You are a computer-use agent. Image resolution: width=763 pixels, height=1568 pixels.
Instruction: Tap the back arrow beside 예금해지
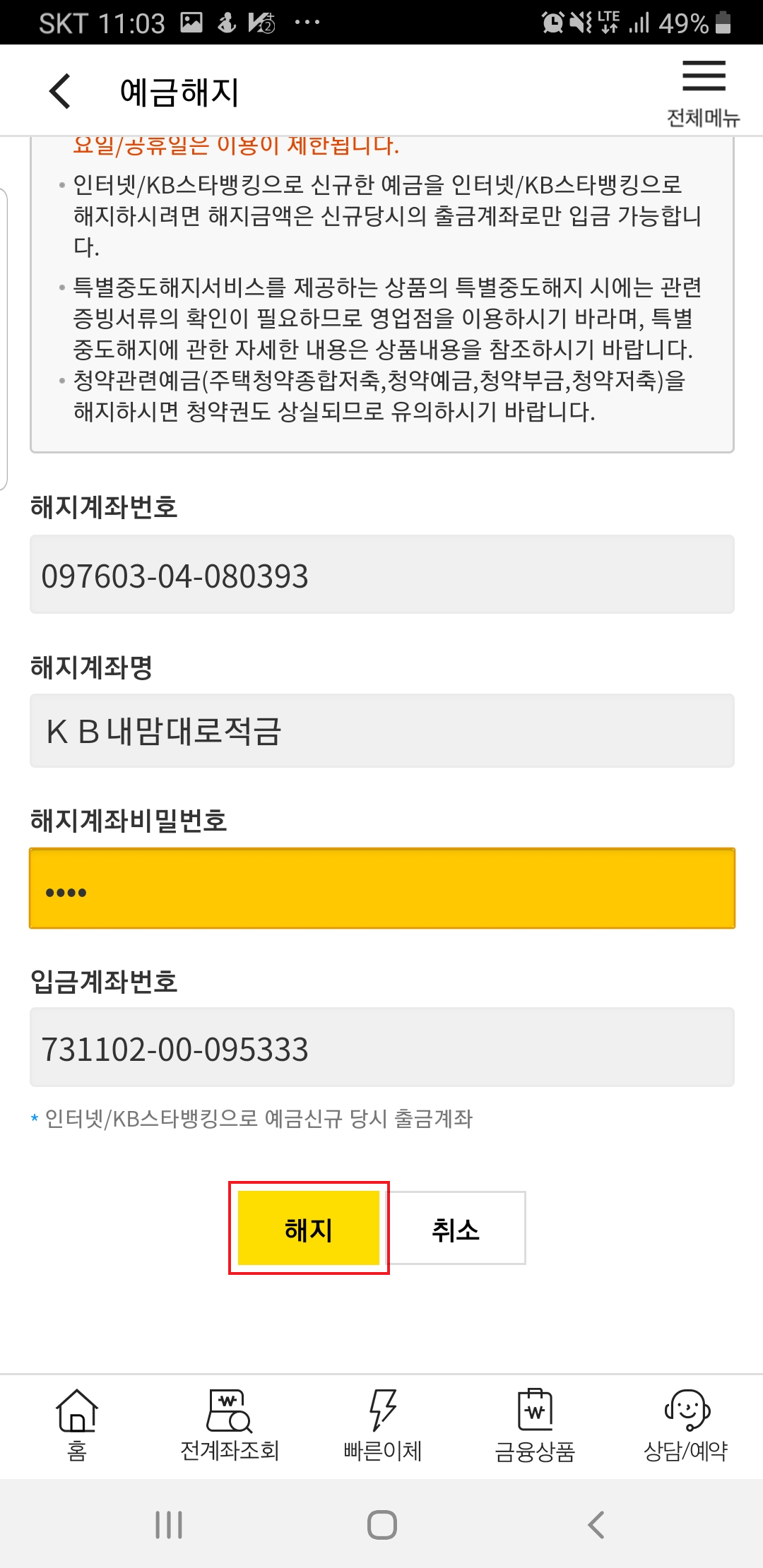pyautogui.click(x=59, y=92)
